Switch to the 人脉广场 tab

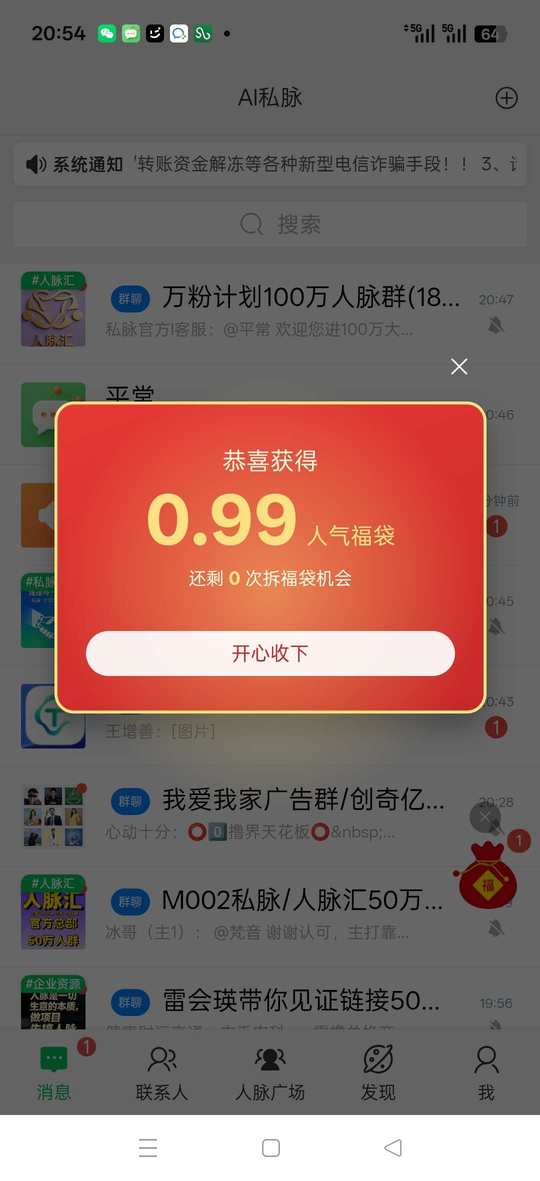click(270, 1073)
